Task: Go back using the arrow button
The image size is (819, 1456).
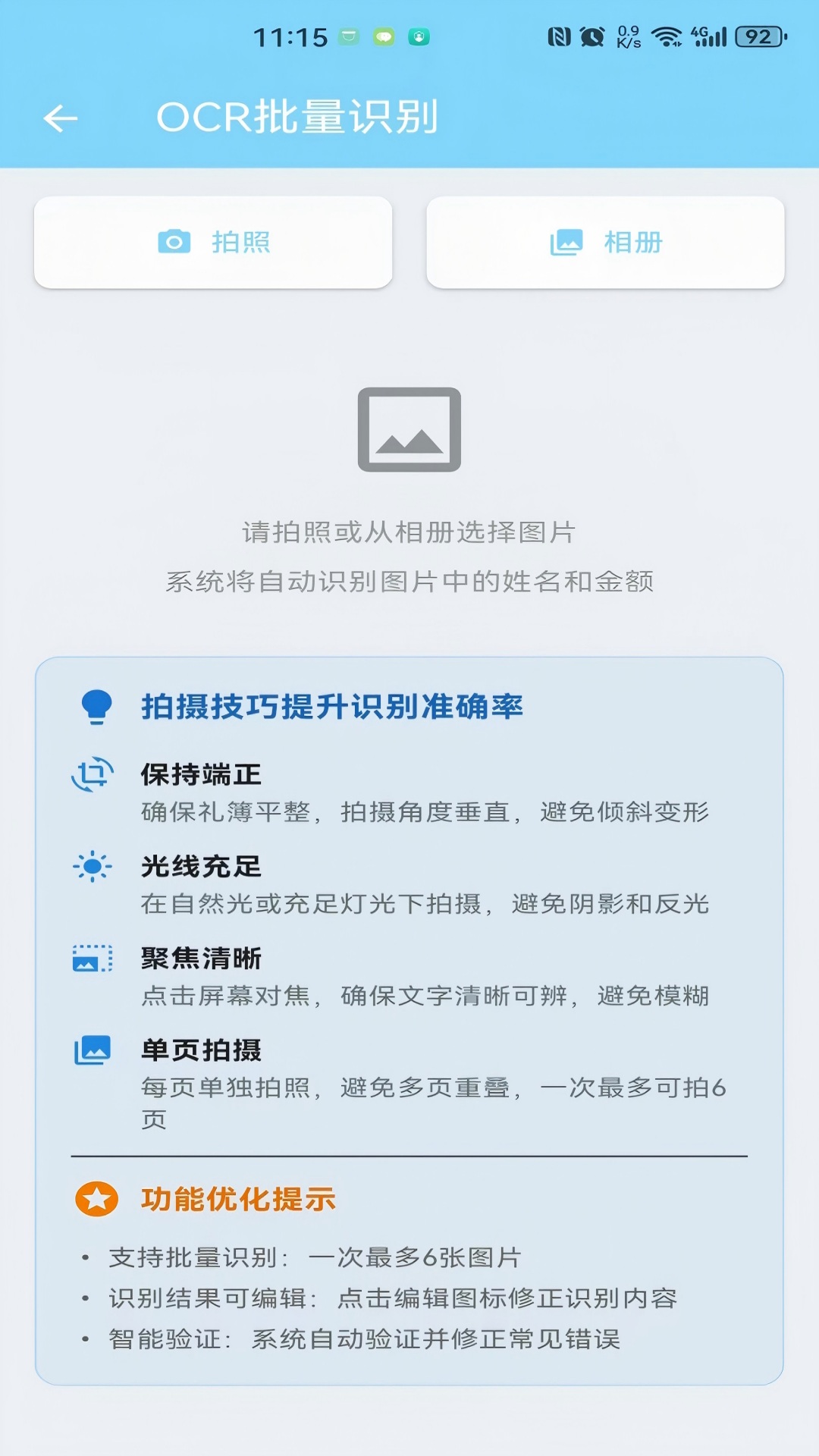Action: (59, 118)
